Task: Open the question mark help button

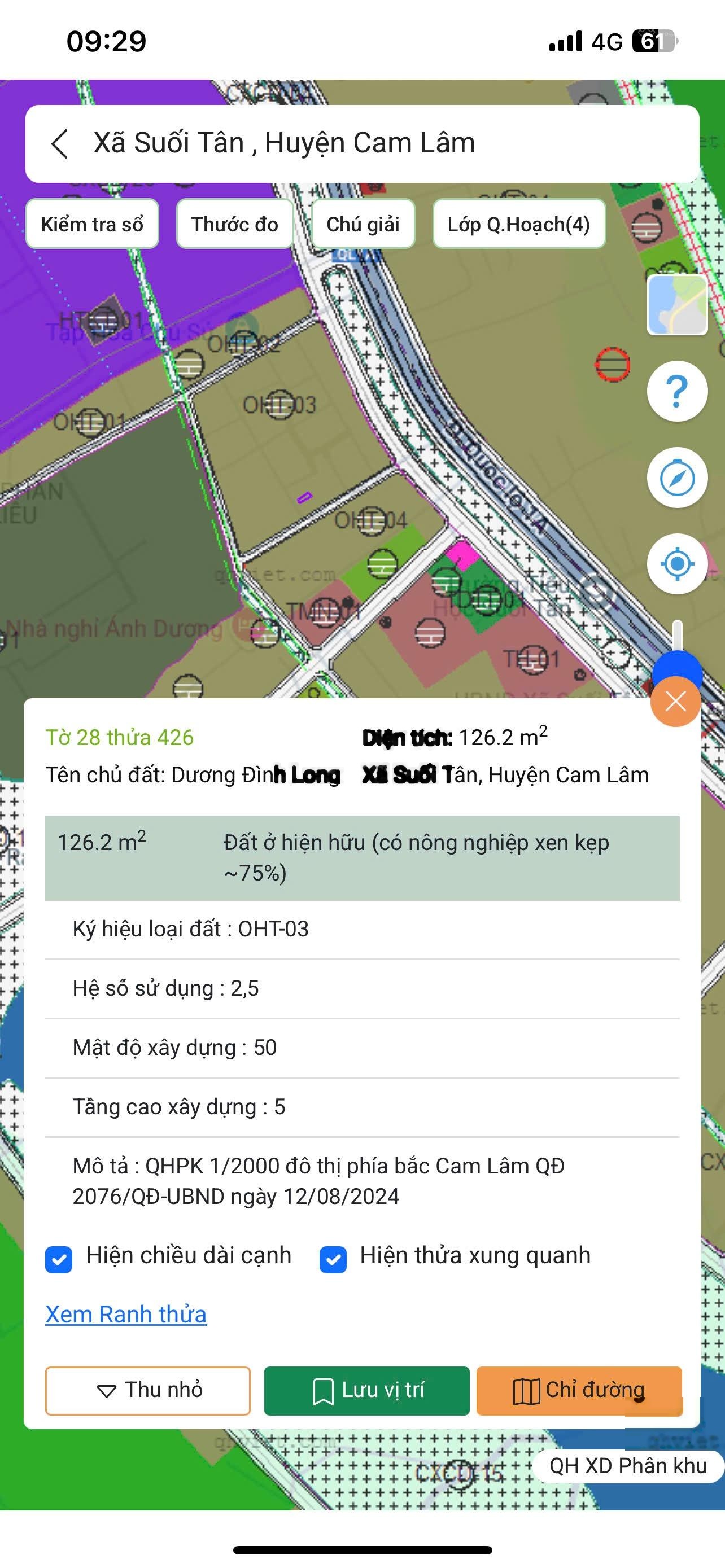Action: point(677,391)
